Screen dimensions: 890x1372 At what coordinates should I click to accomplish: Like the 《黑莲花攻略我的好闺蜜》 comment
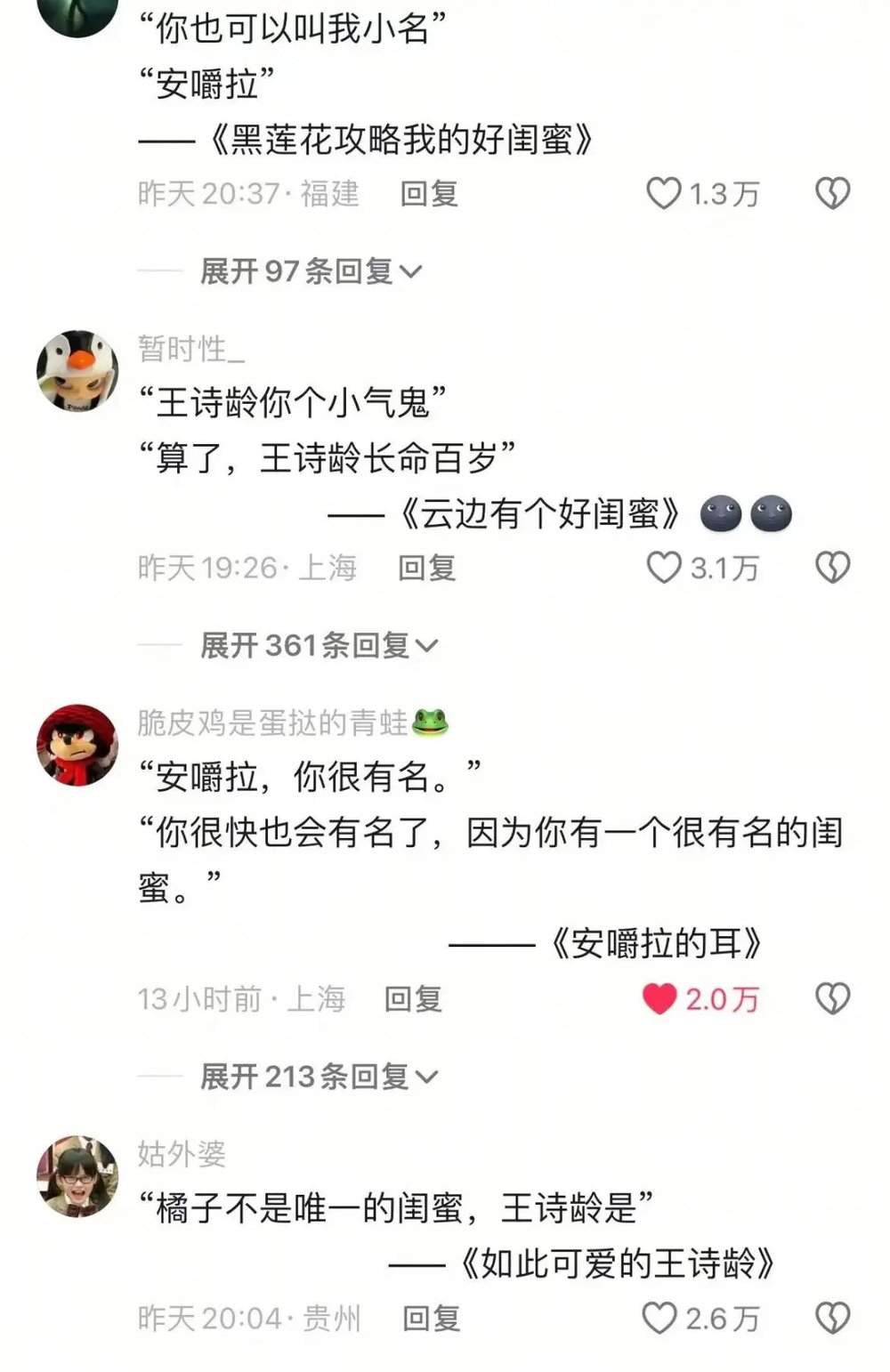coord(663,193)
